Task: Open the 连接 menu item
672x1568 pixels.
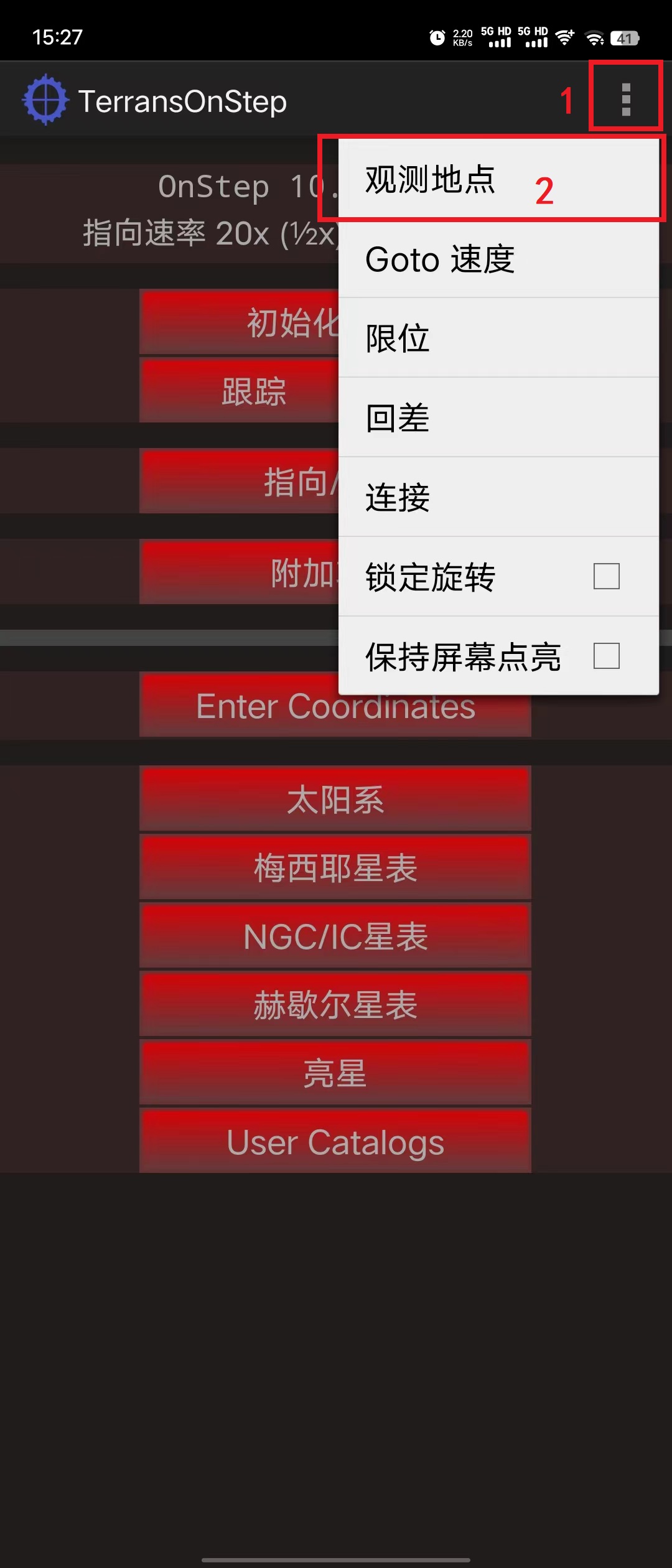Action: coord(498,497)
